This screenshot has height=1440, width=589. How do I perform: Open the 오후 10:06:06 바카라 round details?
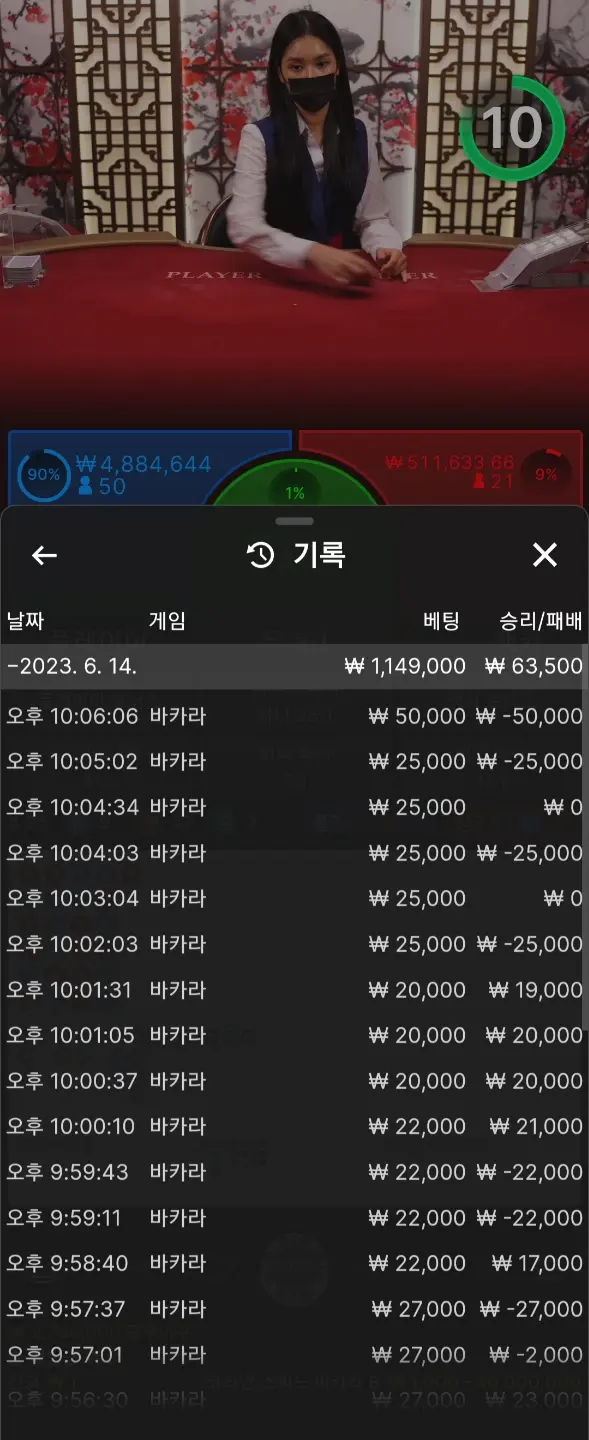(294, 716)
